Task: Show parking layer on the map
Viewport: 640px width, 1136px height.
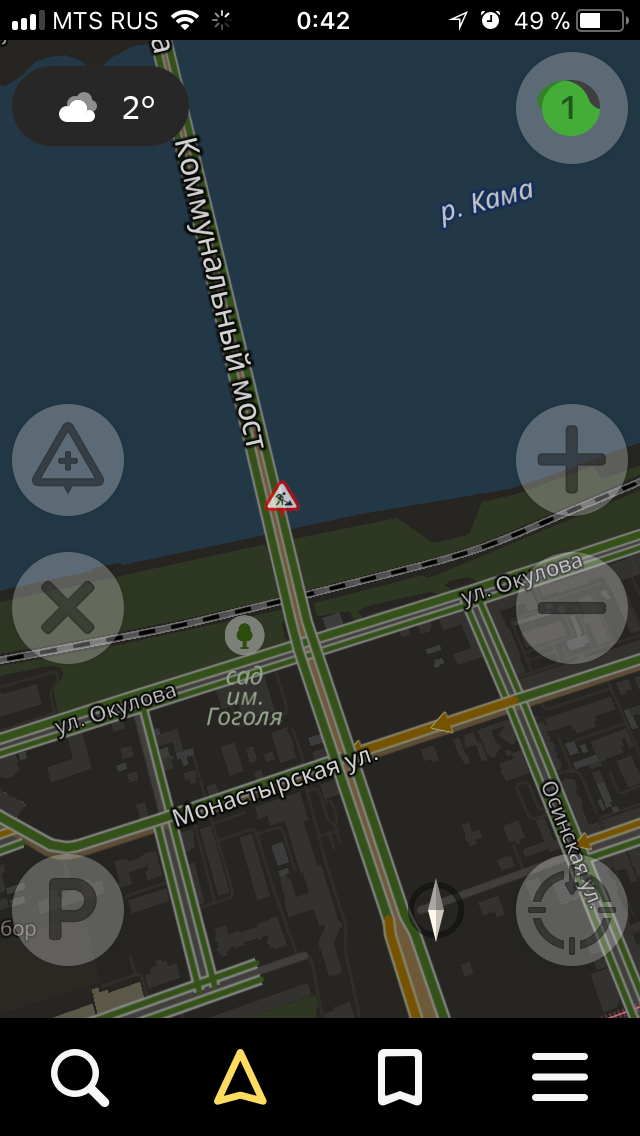Action: [x=68, y=909]
